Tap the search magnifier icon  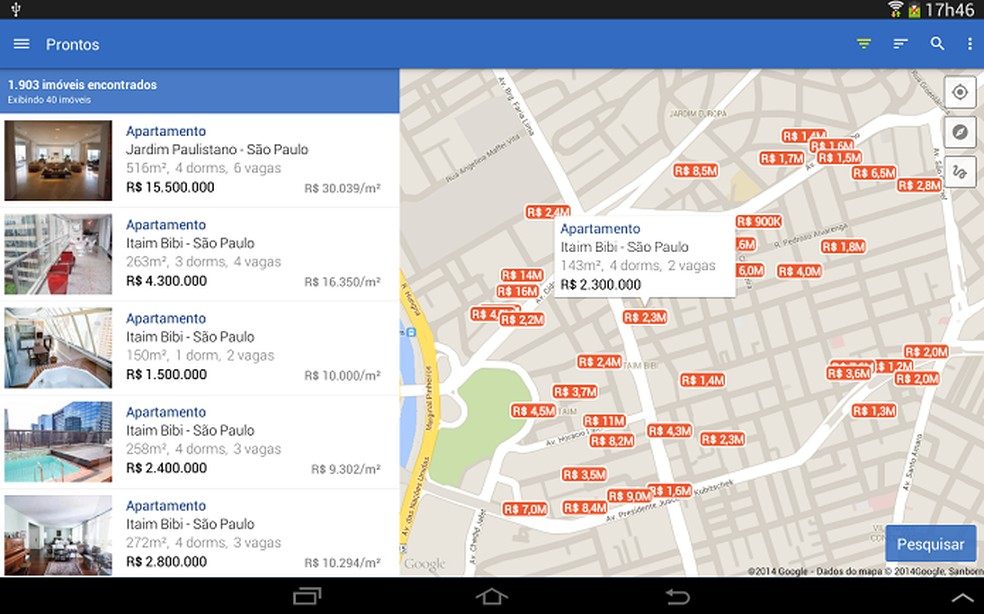937,44
